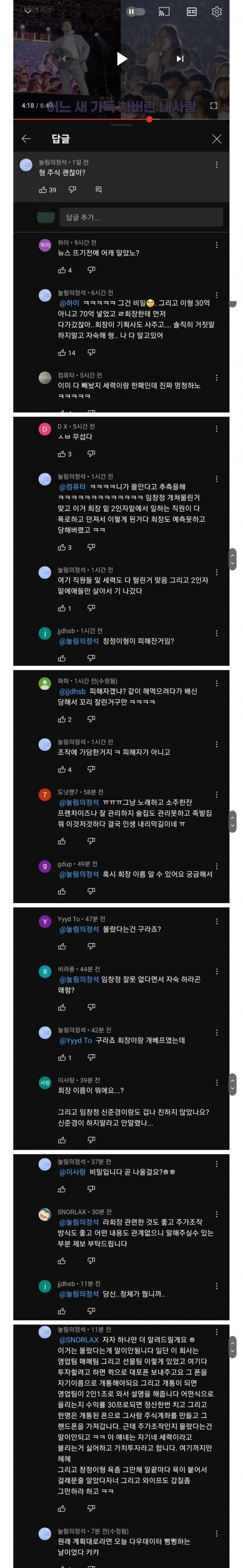Turn off the autoplay switch
The height and width of the screenshot is (1568, 243).
click(x=135, y=12)
